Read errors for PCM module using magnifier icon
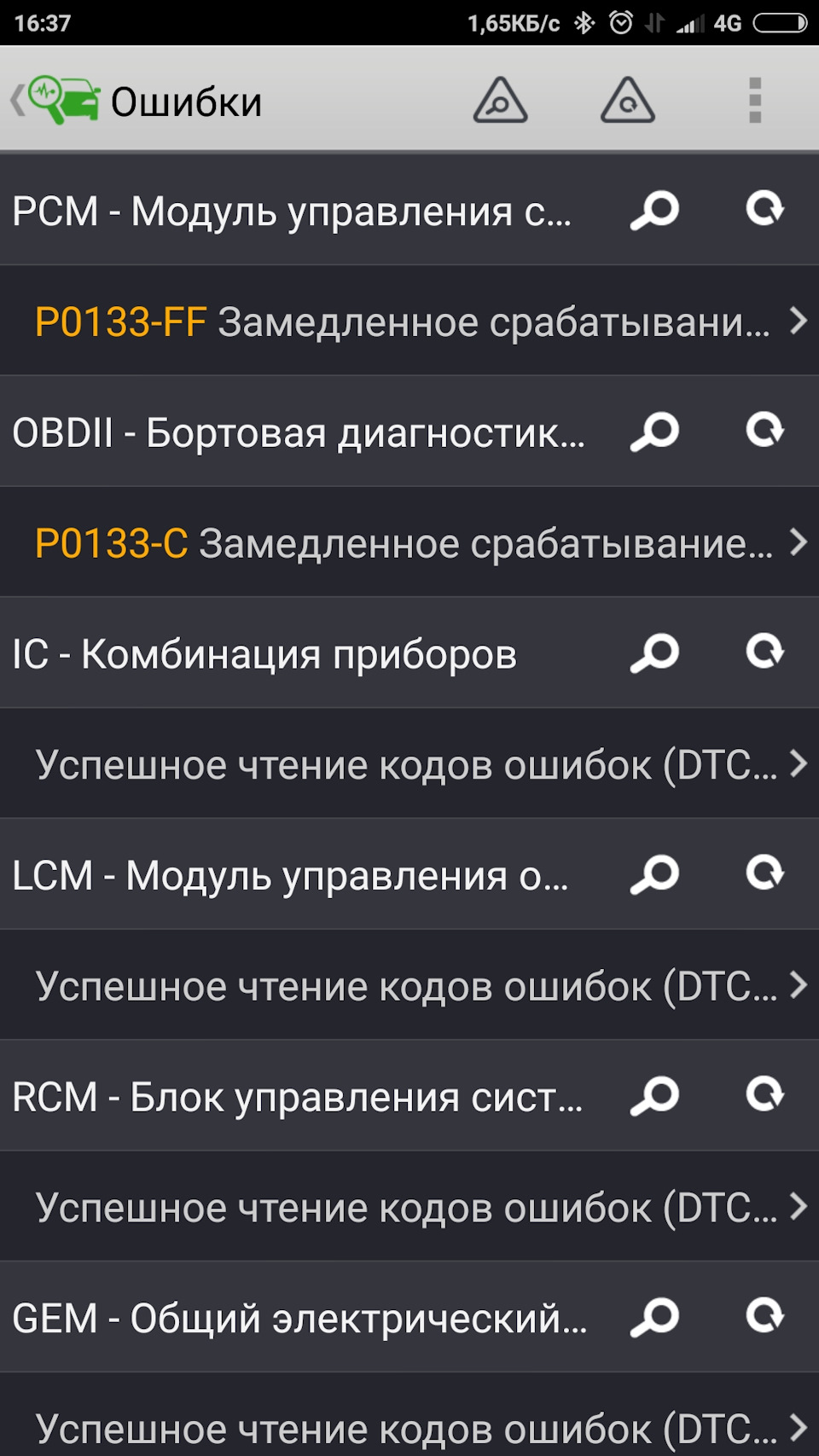This screenshot has width=819, height=1456. (654, 211)
